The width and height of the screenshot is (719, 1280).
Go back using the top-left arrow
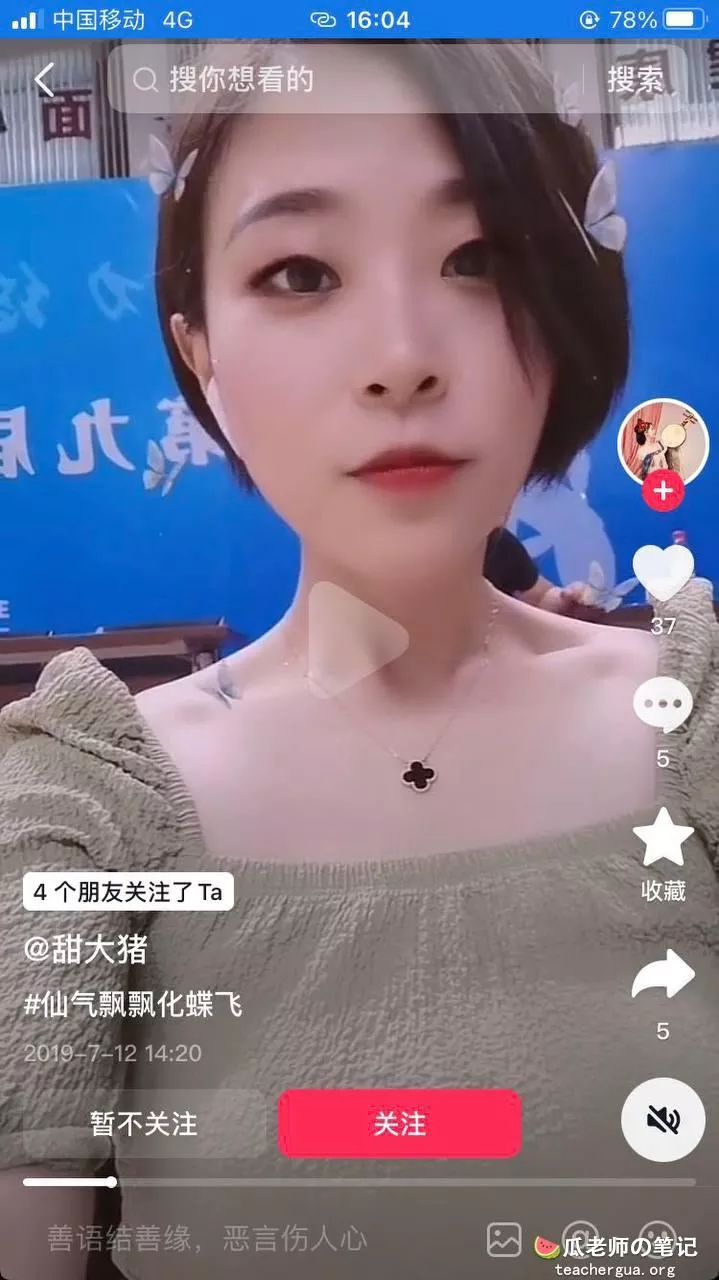(x=44, y=80)
